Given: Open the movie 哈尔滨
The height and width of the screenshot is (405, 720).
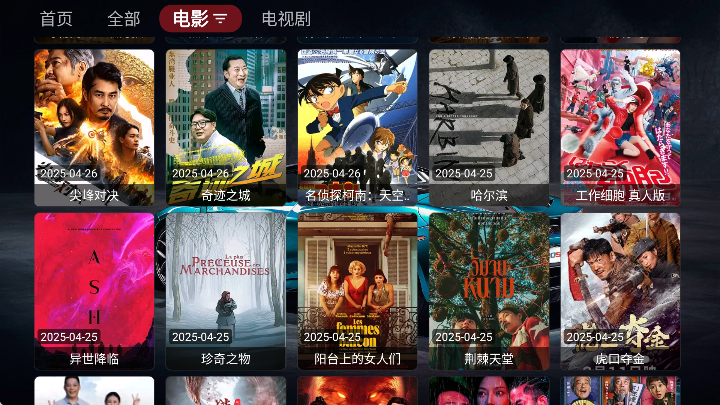Looking at the screenshot, I should click(x=489, y=126).
